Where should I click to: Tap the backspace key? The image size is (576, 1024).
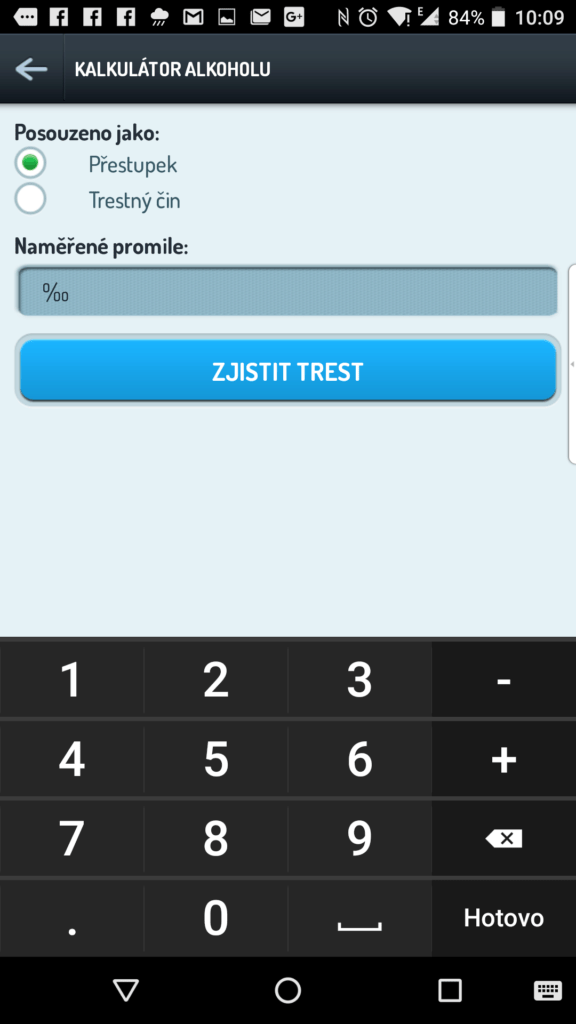pyautogui.click(x=504, y=839)
